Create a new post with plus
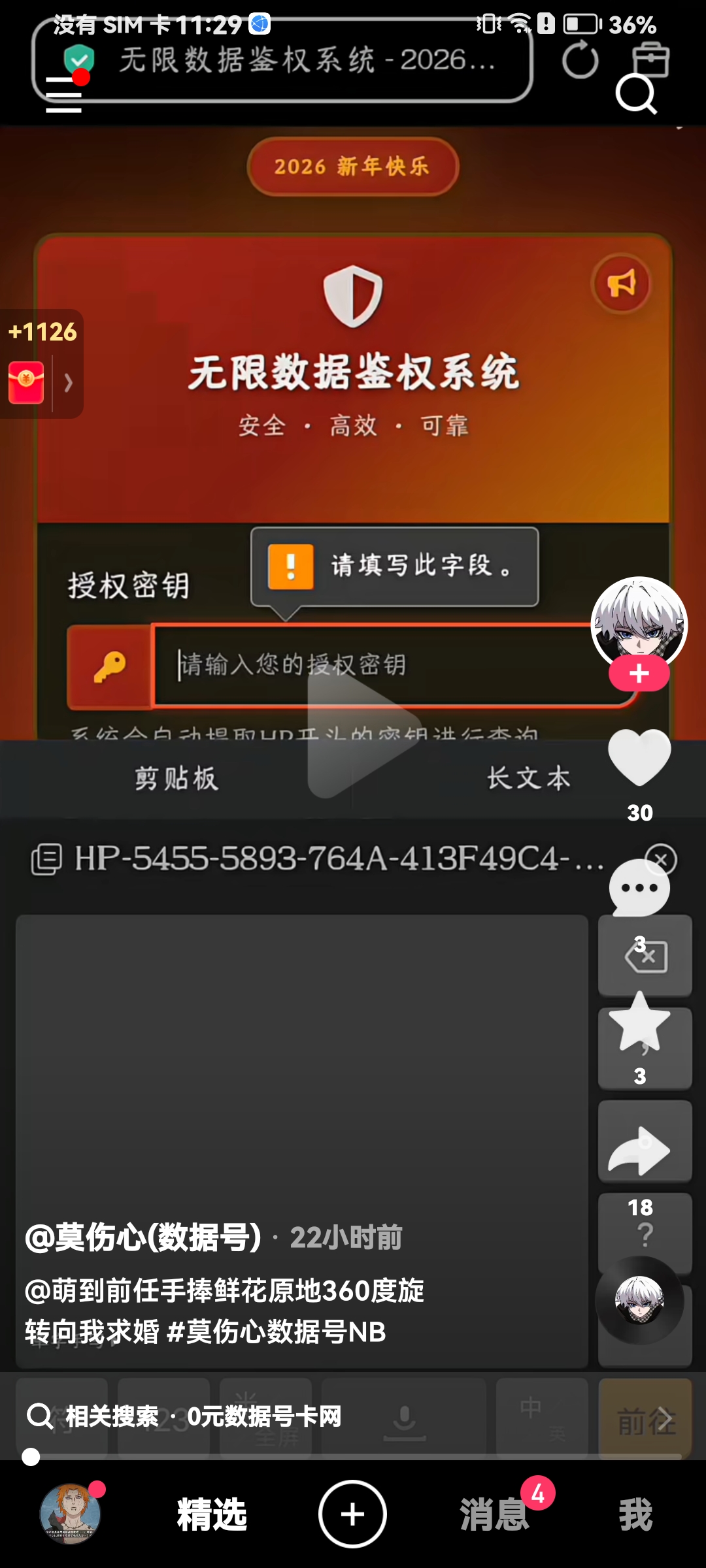Screen dimensions: 706x1568 pyautogui.click(x=352, y=1514)
